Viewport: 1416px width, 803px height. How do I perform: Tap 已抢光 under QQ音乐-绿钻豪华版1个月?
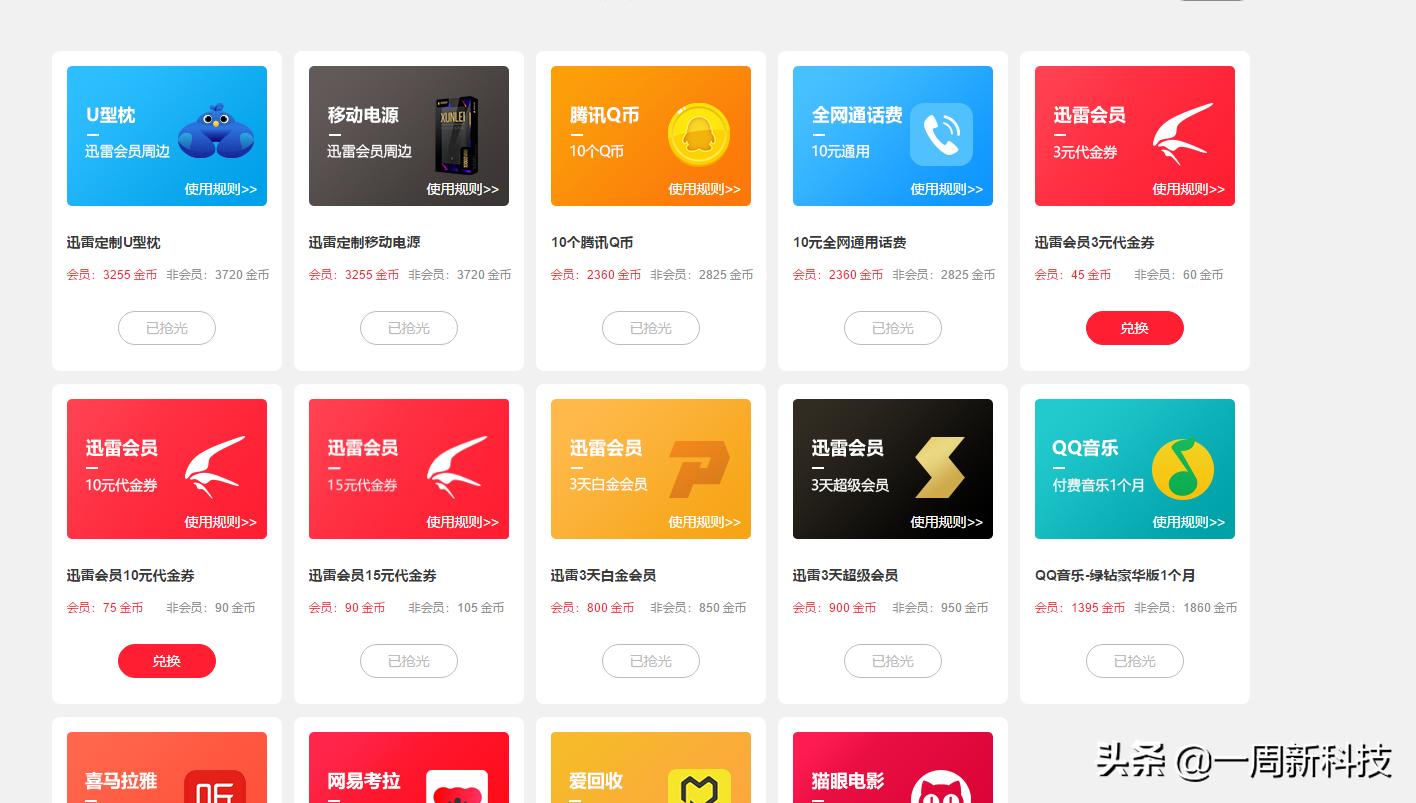(1134, 661)
